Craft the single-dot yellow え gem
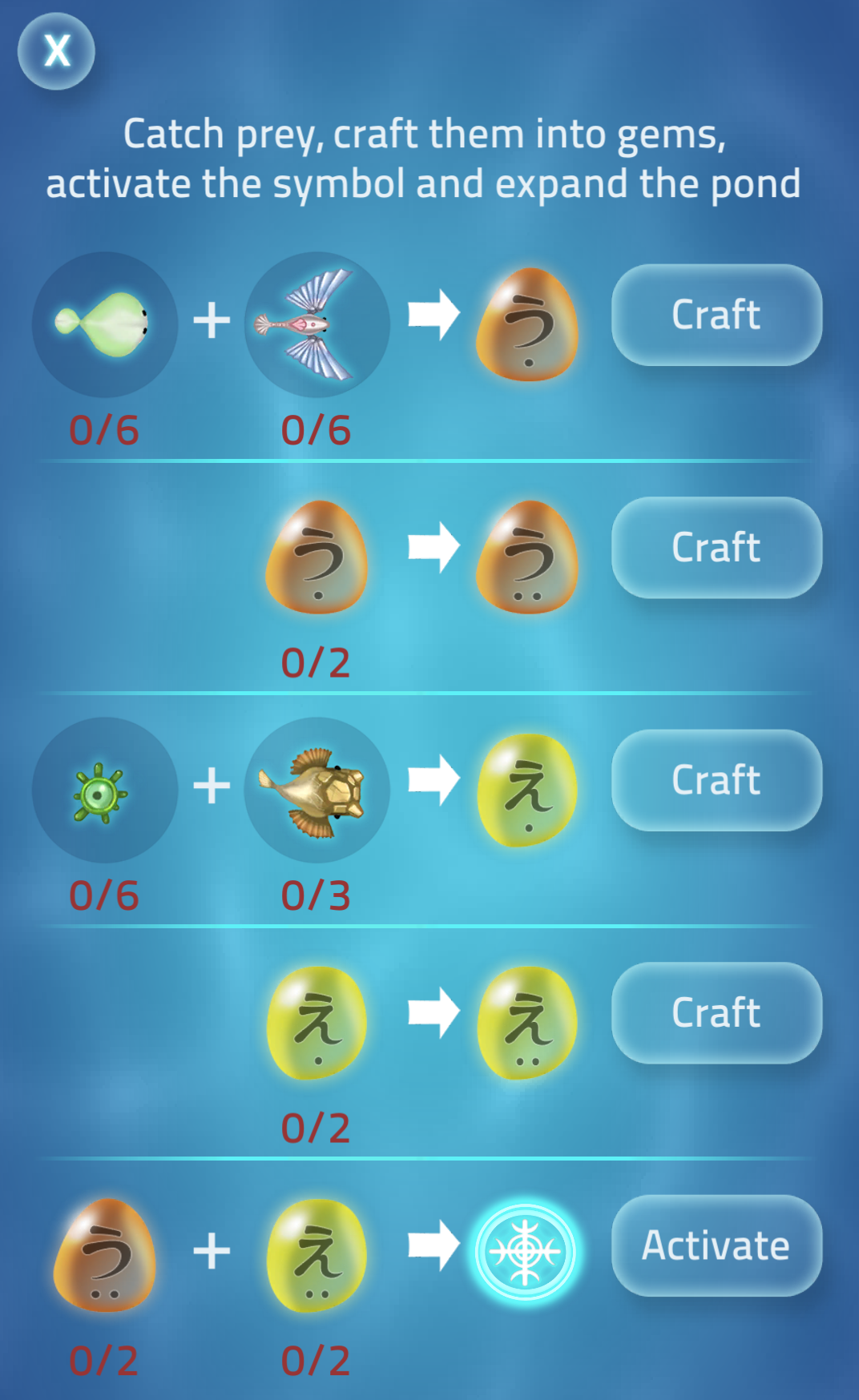The height and width of the screenshot is (1400, 859). (x=716, y=780)
